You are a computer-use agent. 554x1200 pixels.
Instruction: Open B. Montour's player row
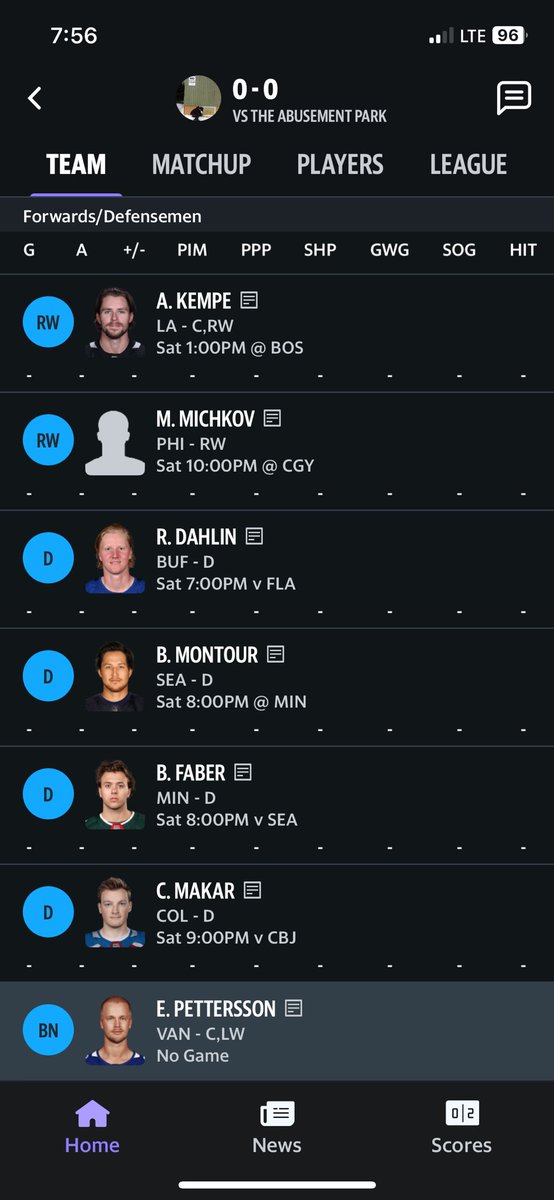click(277, 688)
